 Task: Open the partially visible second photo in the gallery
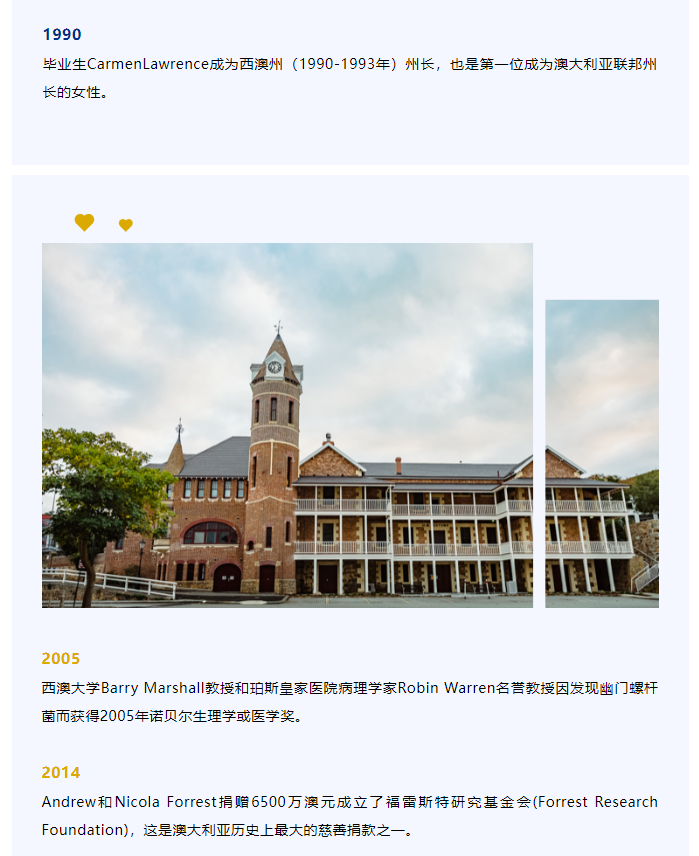click(602, 453)
